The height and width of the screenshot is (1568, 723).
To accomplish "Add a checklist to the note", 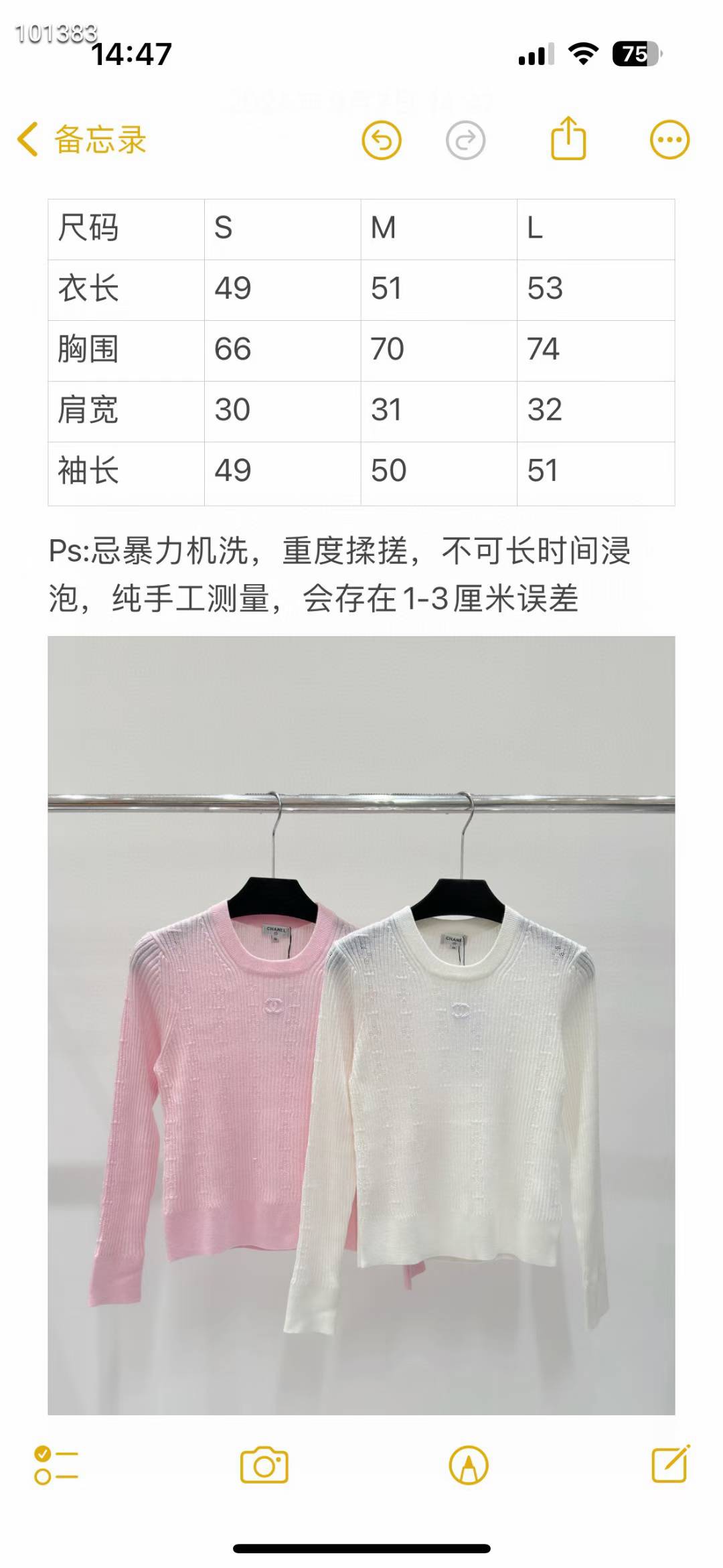I will click(x=56, y=1466).
